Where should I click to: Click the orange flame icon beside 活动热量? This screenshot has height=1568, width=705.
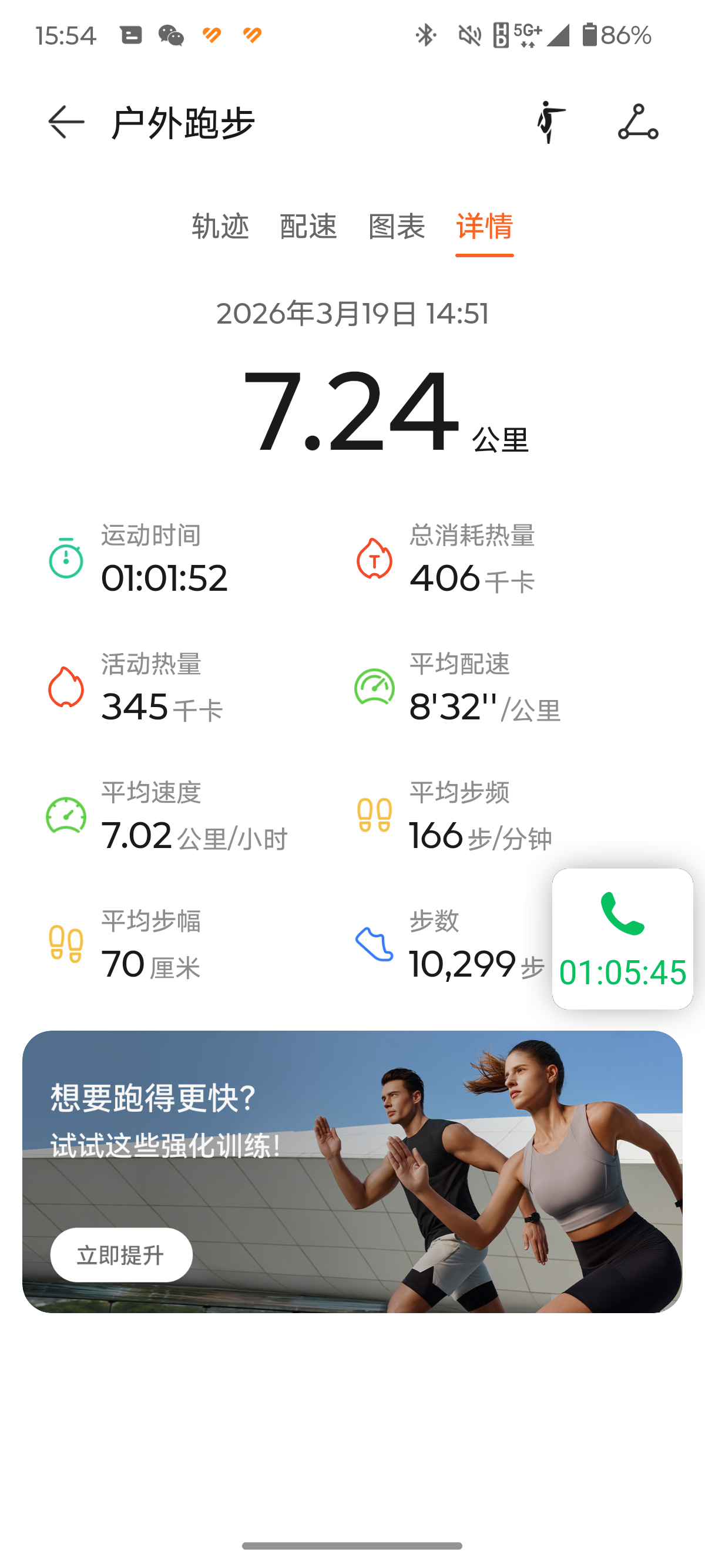[x=65, y=687]
